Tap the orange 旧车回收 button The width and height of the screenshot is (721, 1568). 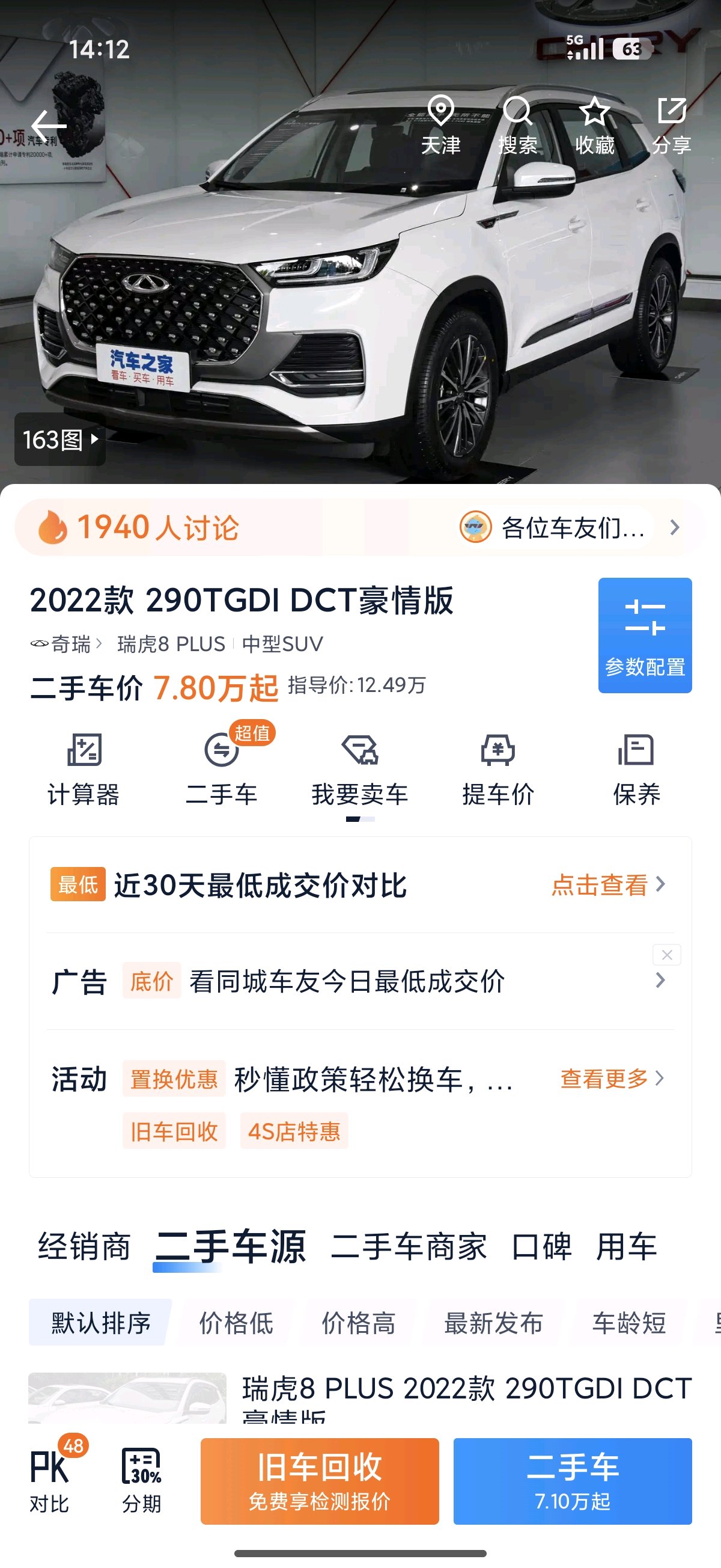pyautogui.click(x=320, y=1481)
